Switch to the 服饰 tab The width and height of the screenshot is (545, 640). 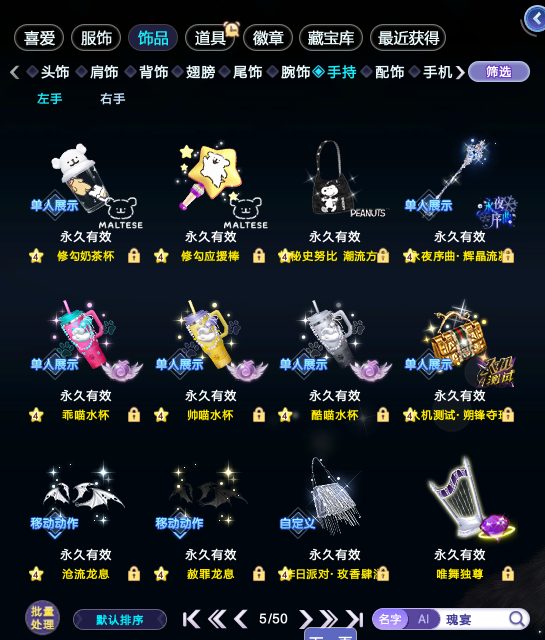tap(96, 38)
